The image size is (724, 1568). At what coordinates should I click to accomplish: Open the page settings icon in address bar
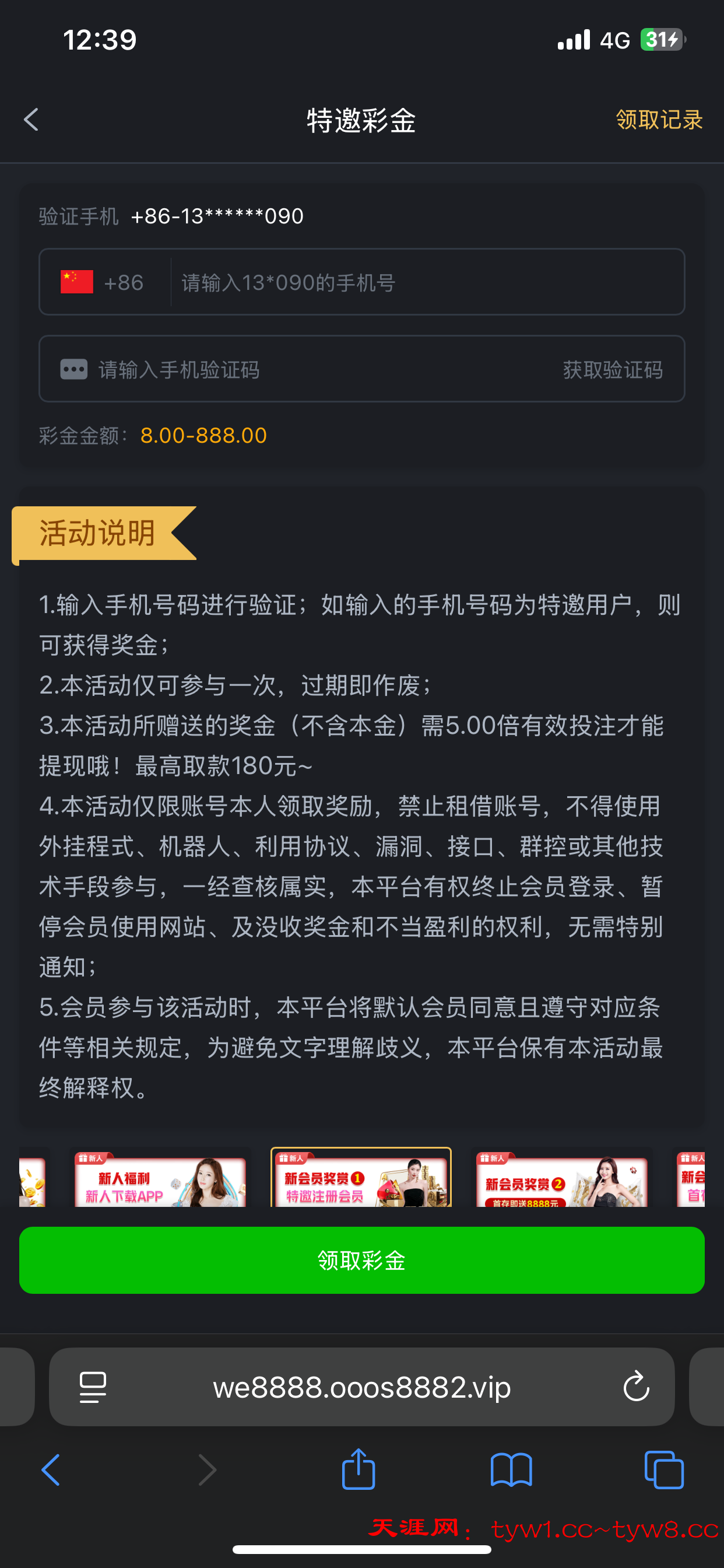tap(93, 1387)
